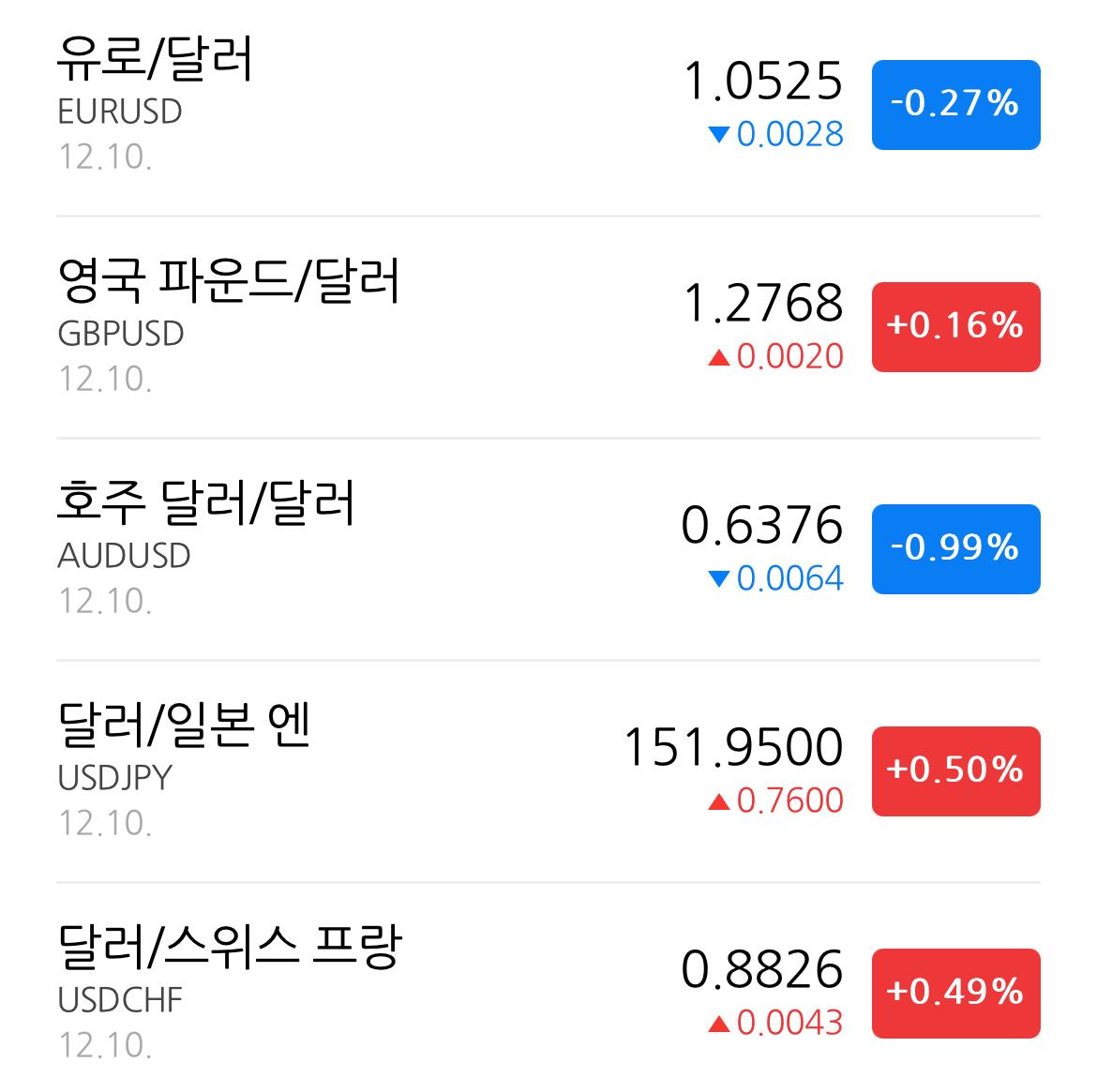Open the 유로/달러 EURUSD row
The height and width of the screenshot is (1092, 1097).
[548, 105]
